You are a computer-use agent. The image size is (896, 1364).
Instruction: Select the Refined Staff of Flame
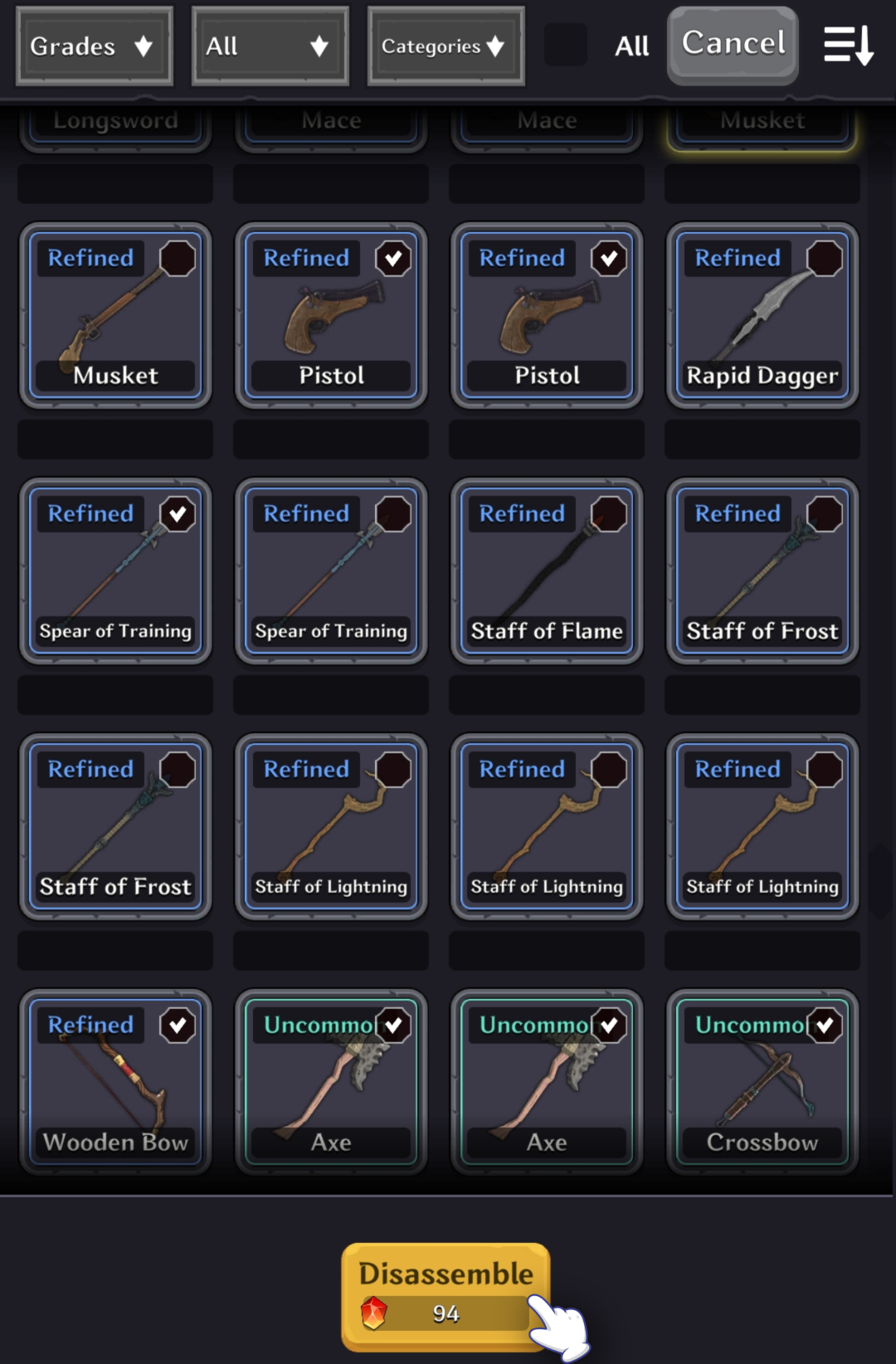pyautogui.click(x=547, y=571)
